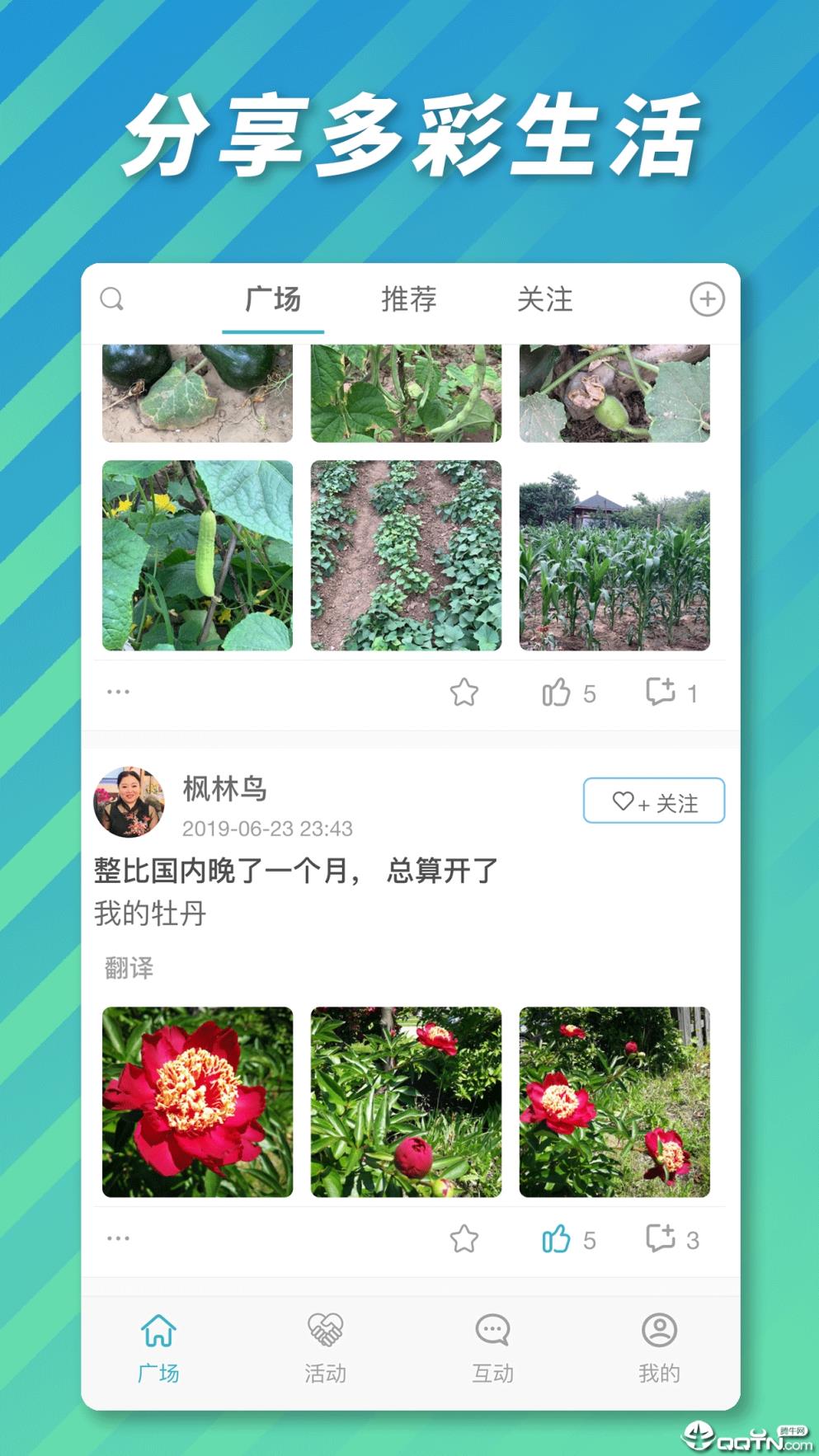This screenshot has width=819, height=1456.
Task: Click the plus icon to create a post
Action: 706,300
